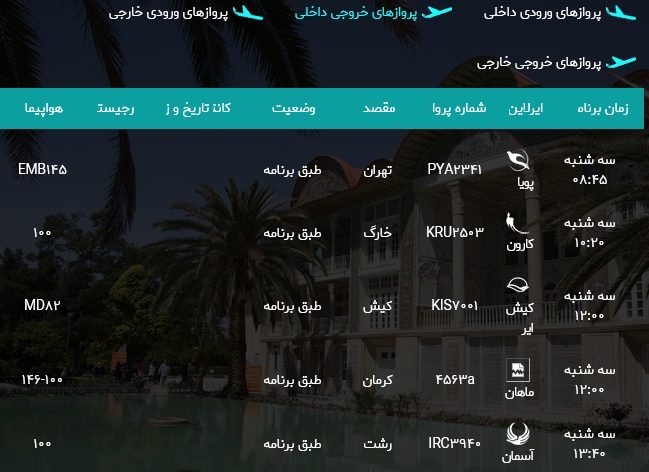649x472 pixels.
Task: Switch to پروازهای ورودی داخلی tab
Action: pyautogui.click(x=545, y=13)
